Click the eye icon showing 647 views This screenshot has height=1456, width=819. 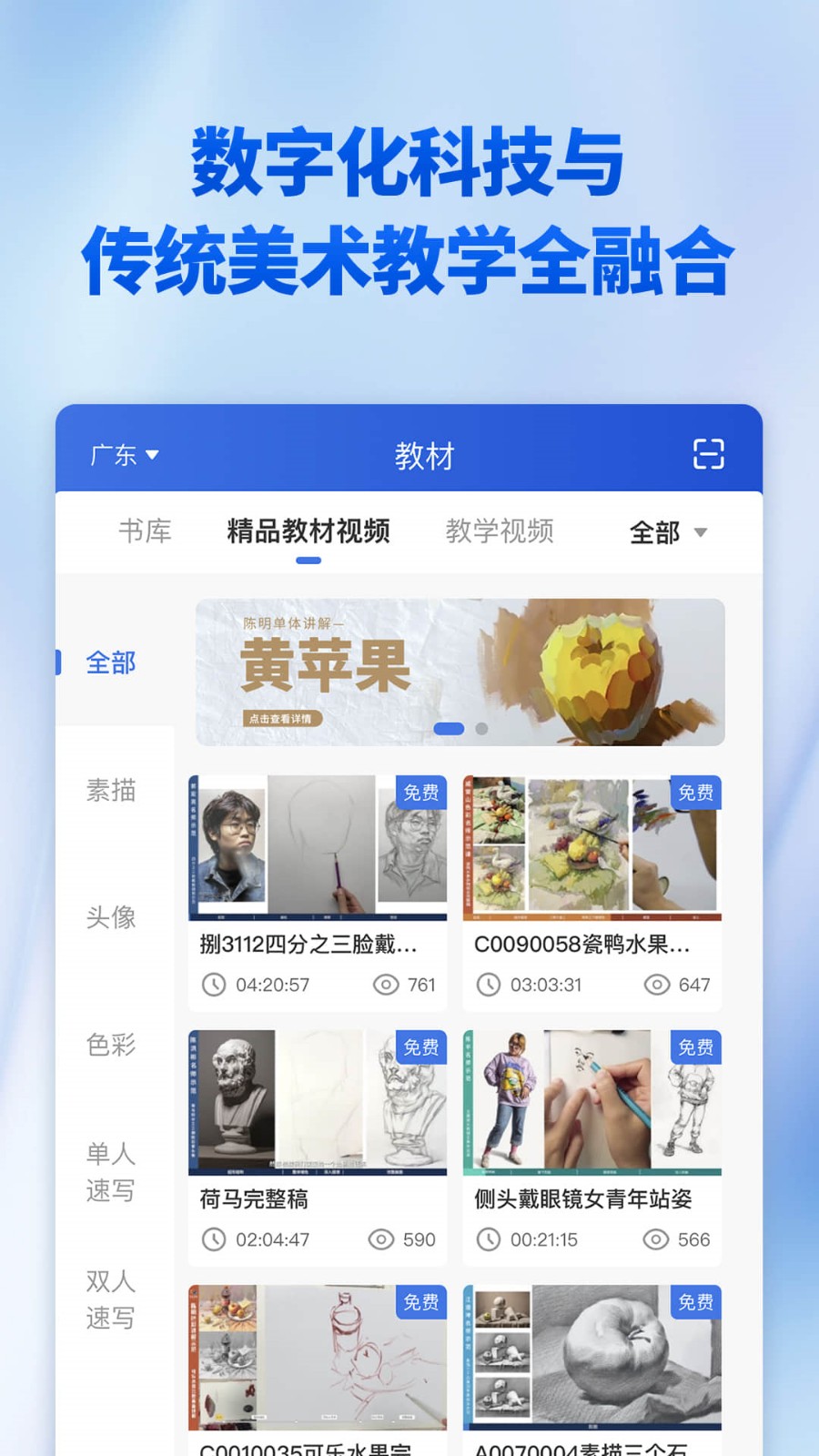coord(655,986)
